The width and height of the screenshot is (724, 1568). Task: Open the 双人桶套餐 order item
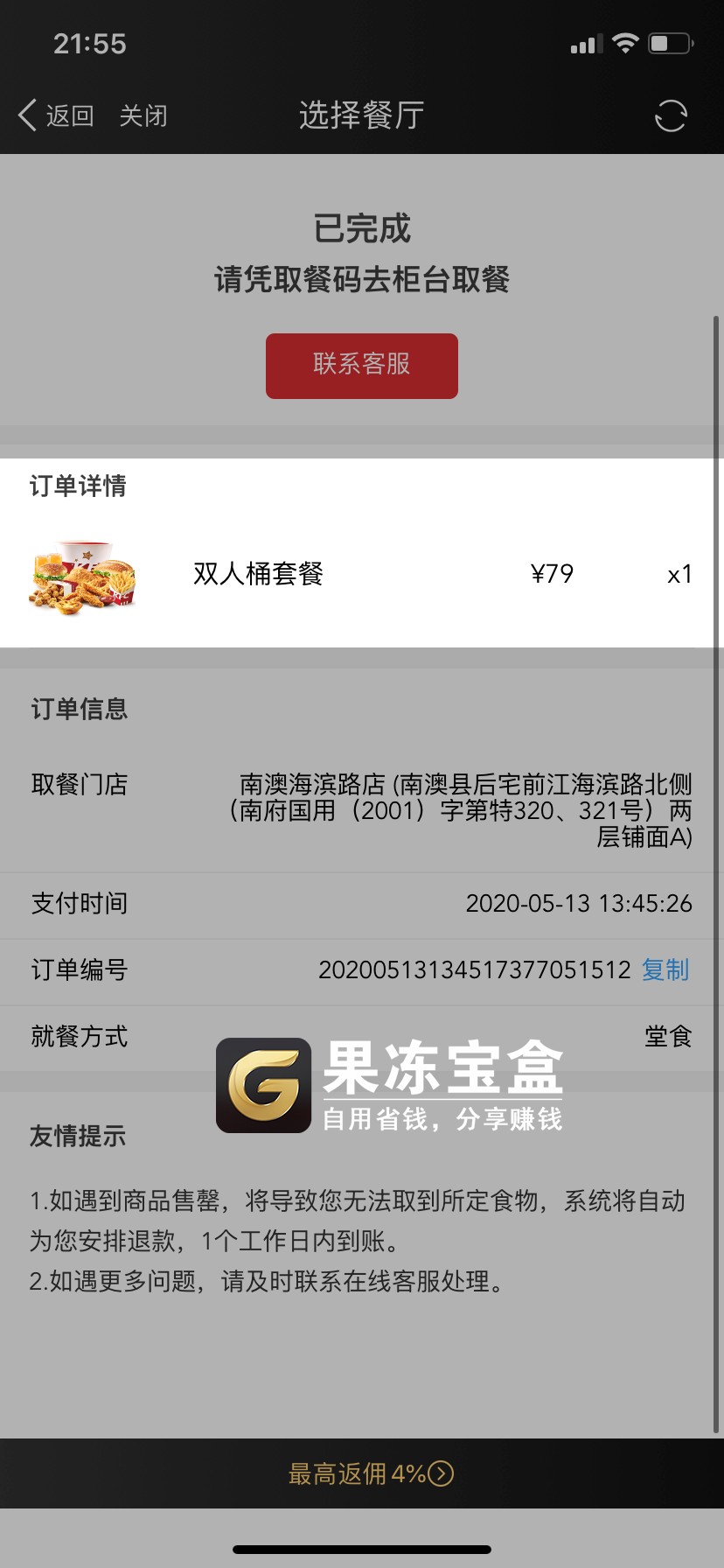click(259, 574)
